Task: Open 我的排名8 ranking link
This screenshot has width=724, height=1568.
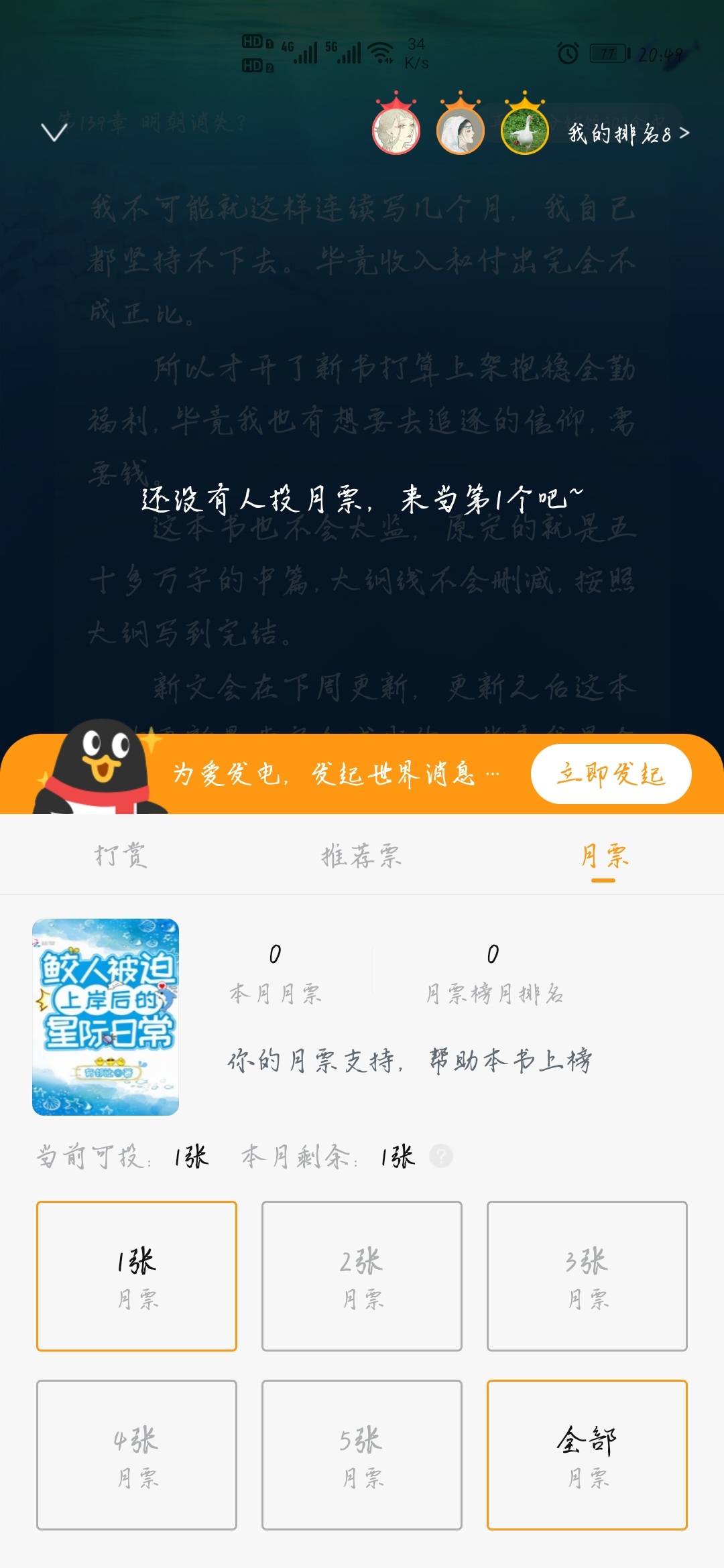Action: pyautogui.click(x=629, y=133)
